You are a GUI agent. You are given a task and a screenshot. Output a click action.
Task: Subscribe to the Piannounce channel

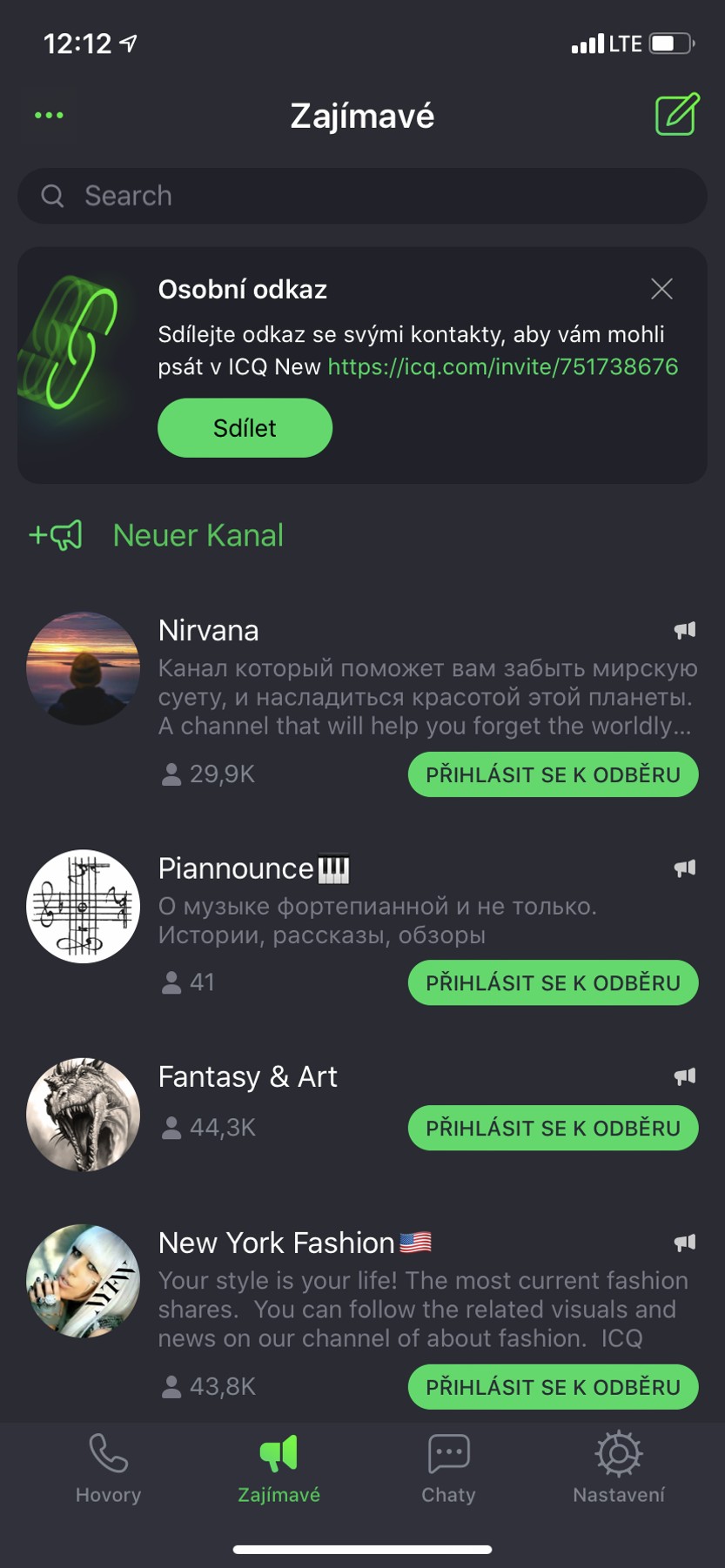(x=553, y=982)
